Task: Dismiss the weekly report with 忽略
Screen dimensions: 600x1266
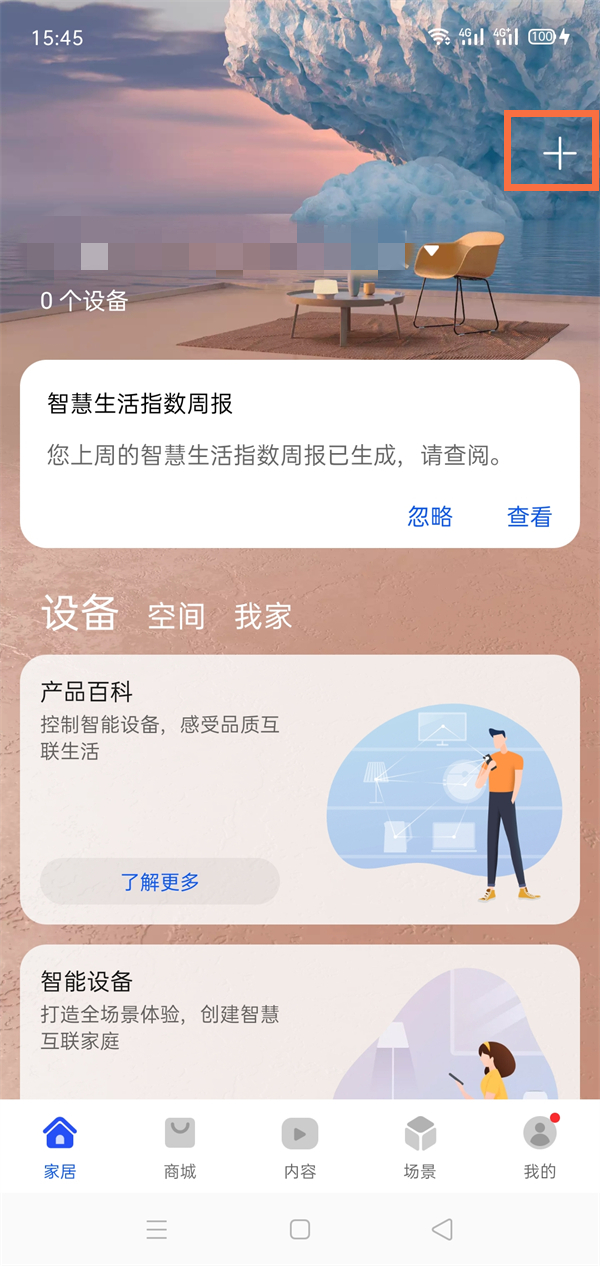Action: 430,516
